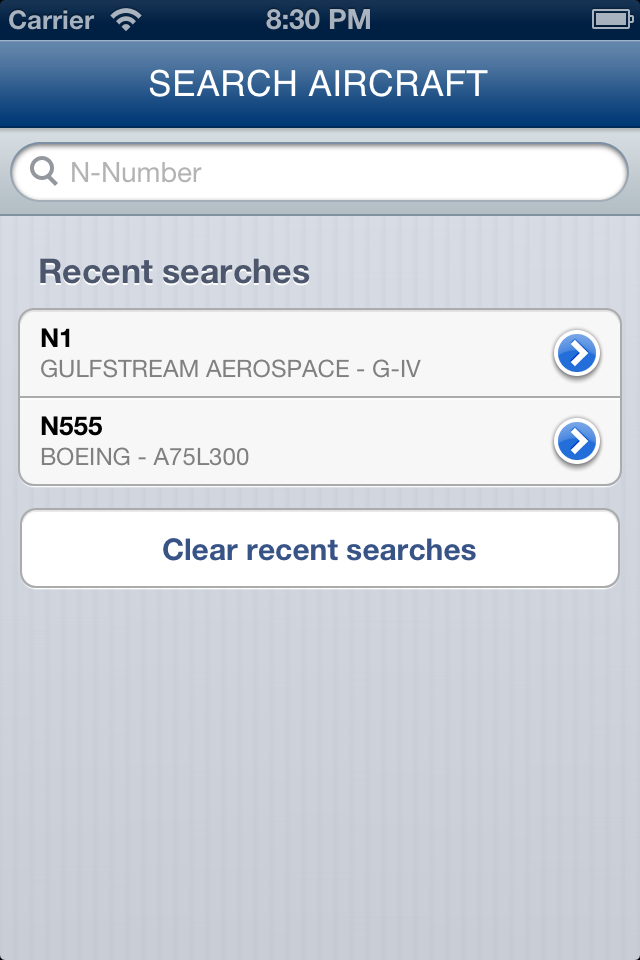640x960 pixels.
Task: Tap the blue arrow on the N555 row
Action: pos(577,442)
